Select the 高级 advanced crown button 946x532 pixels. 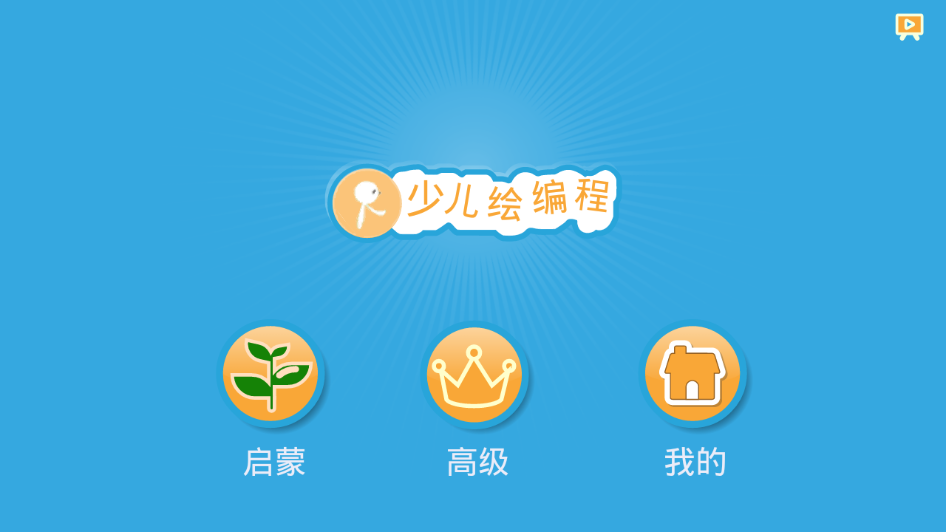point(475,374)
